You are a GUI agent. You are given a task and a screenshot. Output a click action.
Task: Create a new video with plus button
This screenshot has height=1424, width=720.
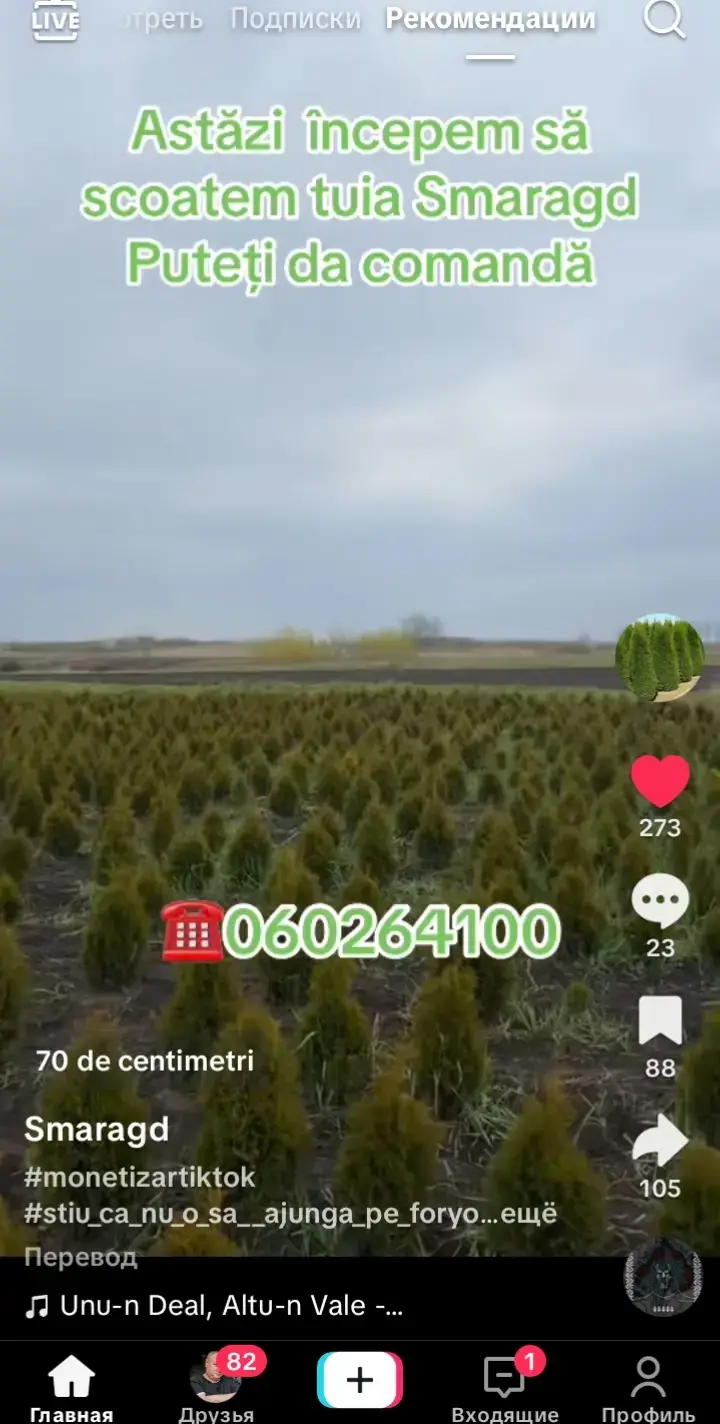[360, 1380]
